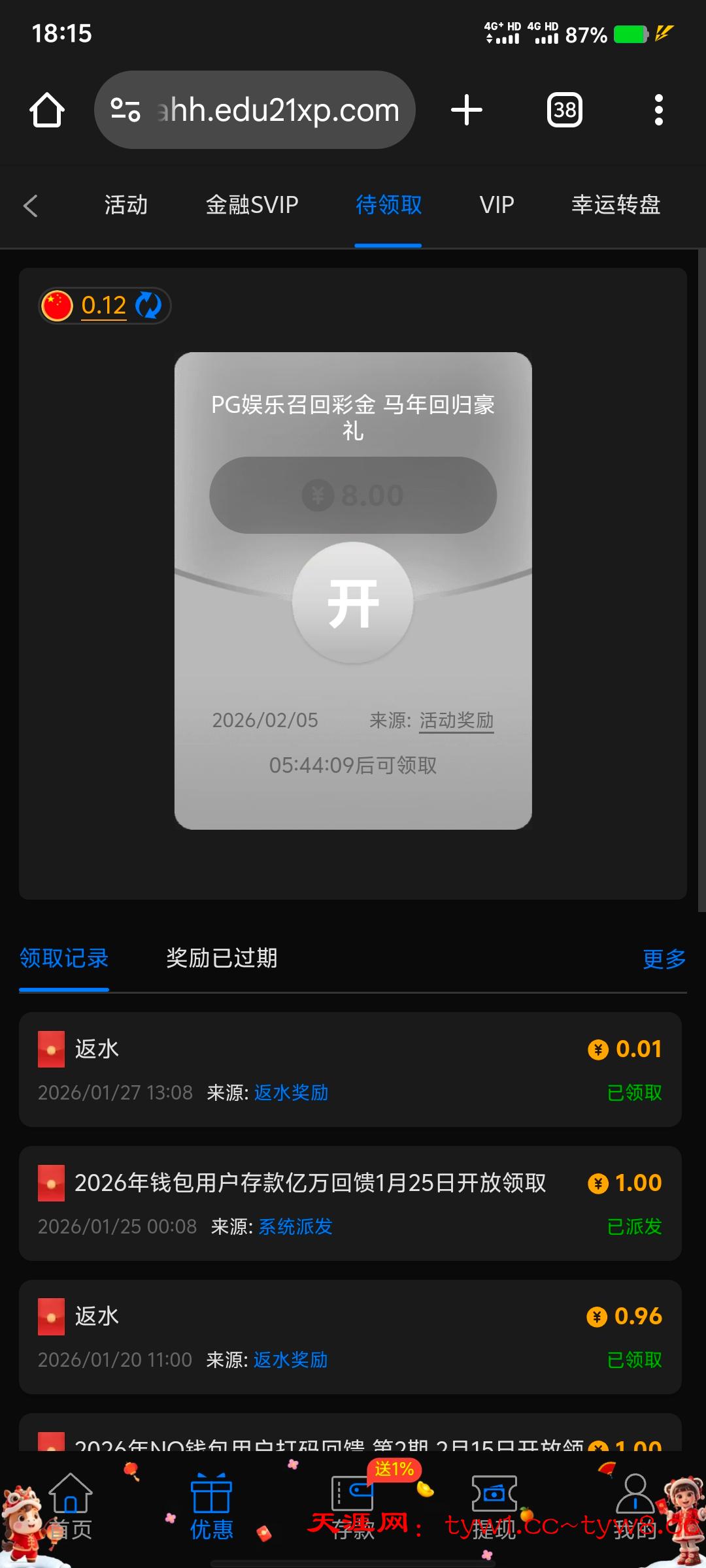706x1568 pixels.
Task: Tap 开 to open the red envelope
Action: point(353,602)
